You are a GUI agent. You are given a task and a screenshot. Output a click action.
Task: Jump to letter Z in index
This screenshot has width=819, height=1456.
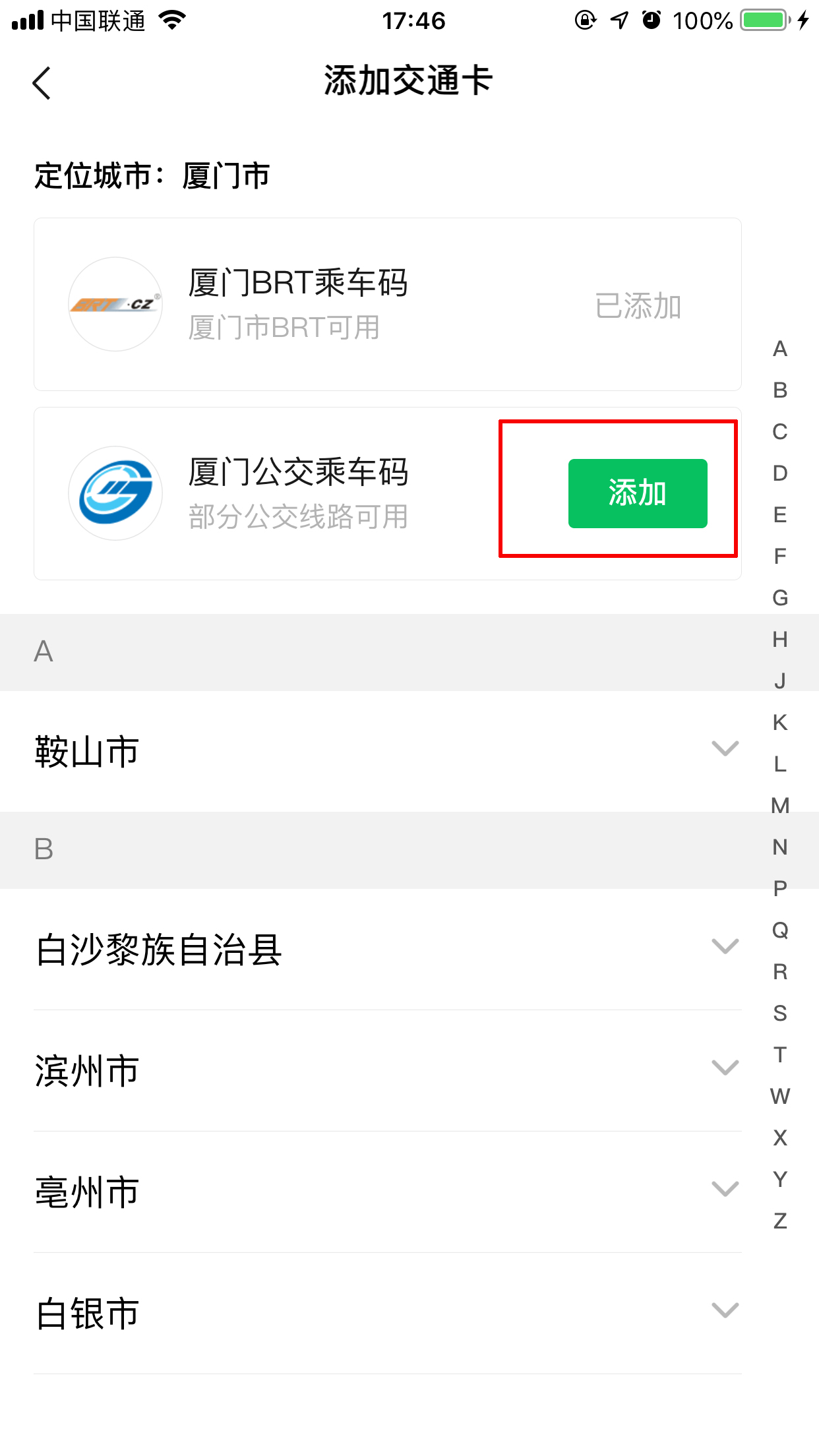pyautogui.click(x=780, y=1221)
